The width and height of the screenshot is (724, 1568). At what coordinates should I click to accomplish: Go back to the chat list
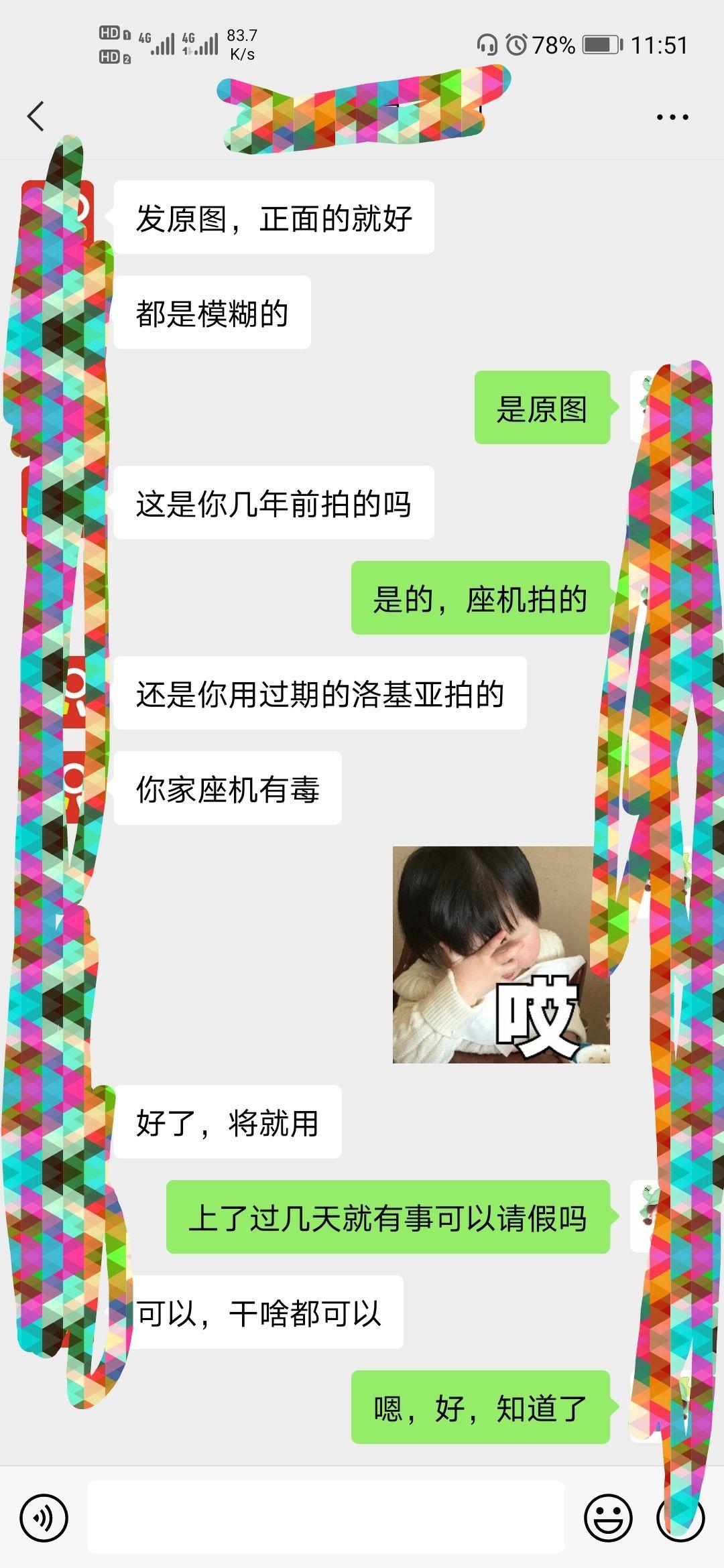[36, 116]
